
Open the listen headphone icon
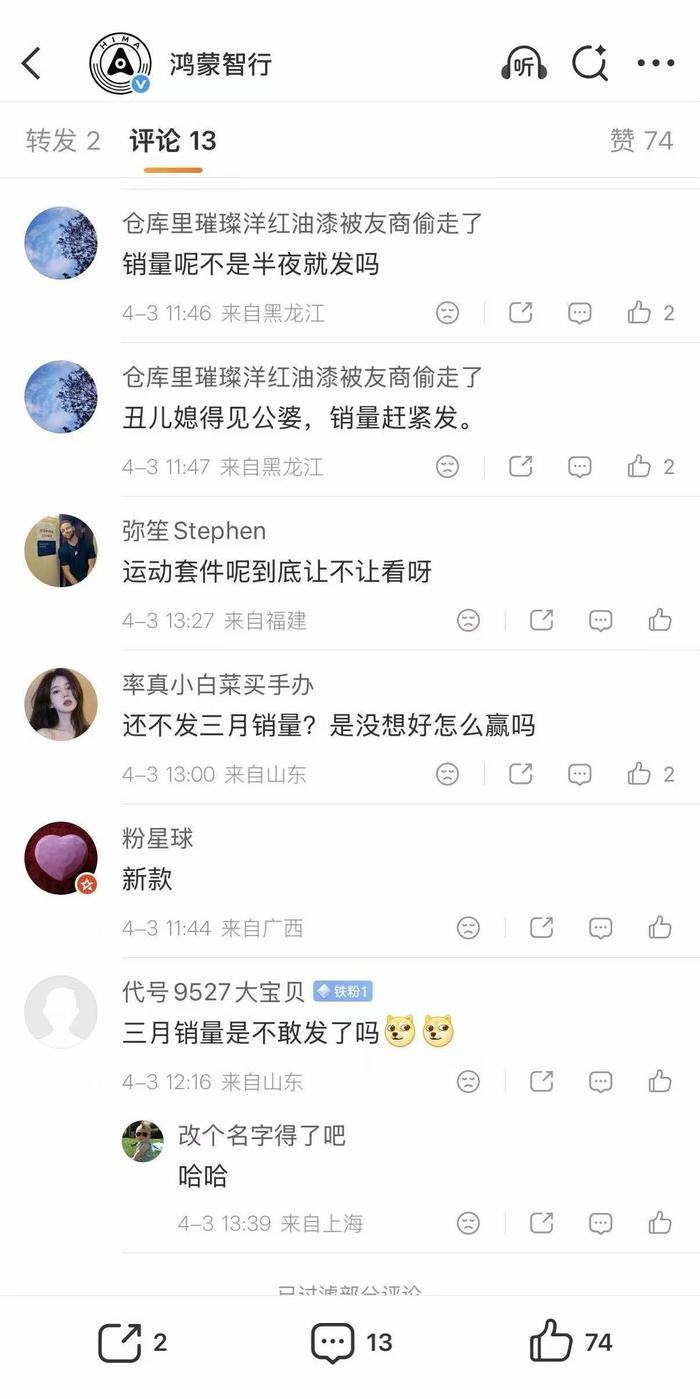coord(523,63)
